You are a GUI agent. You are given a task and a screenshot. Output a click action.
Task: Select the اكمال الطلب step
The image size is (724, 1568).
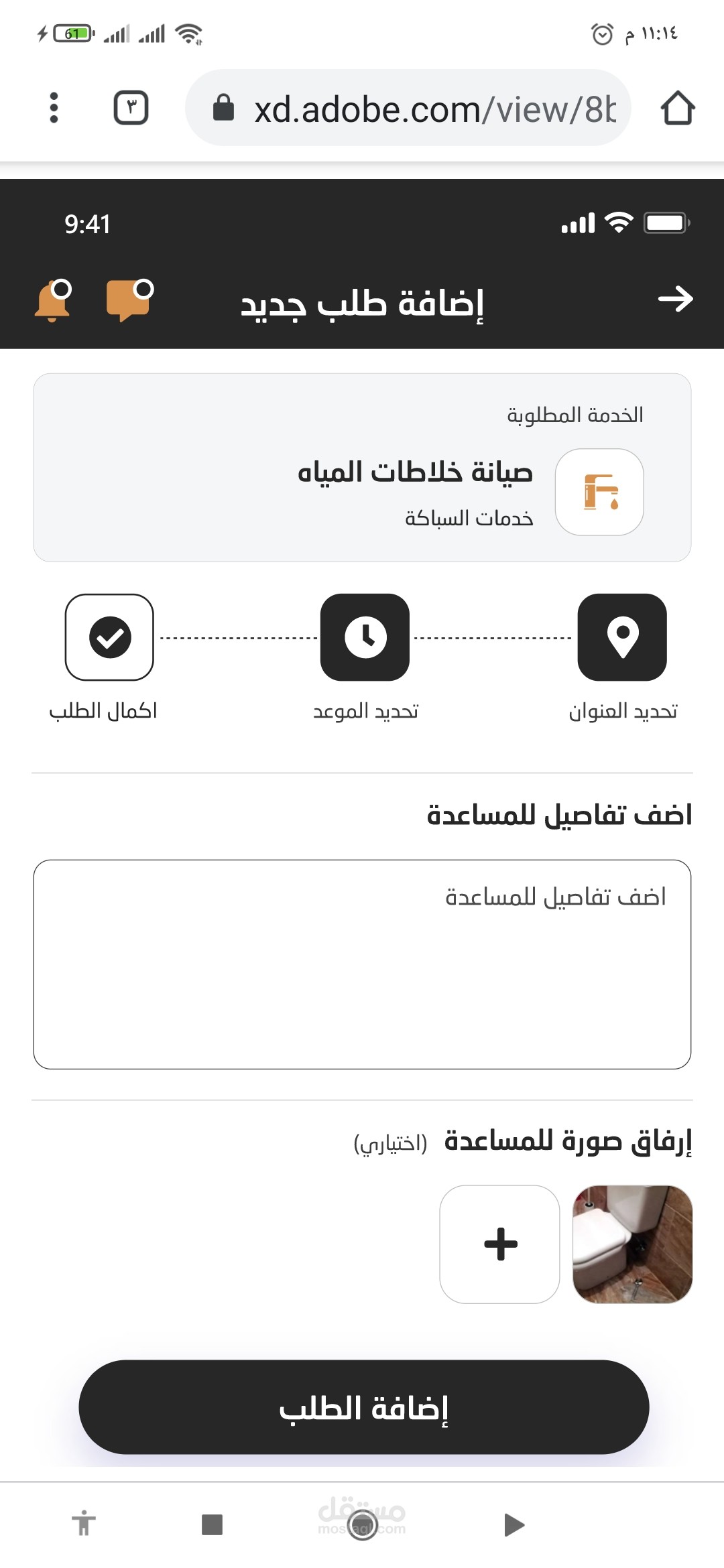point(109,637)
